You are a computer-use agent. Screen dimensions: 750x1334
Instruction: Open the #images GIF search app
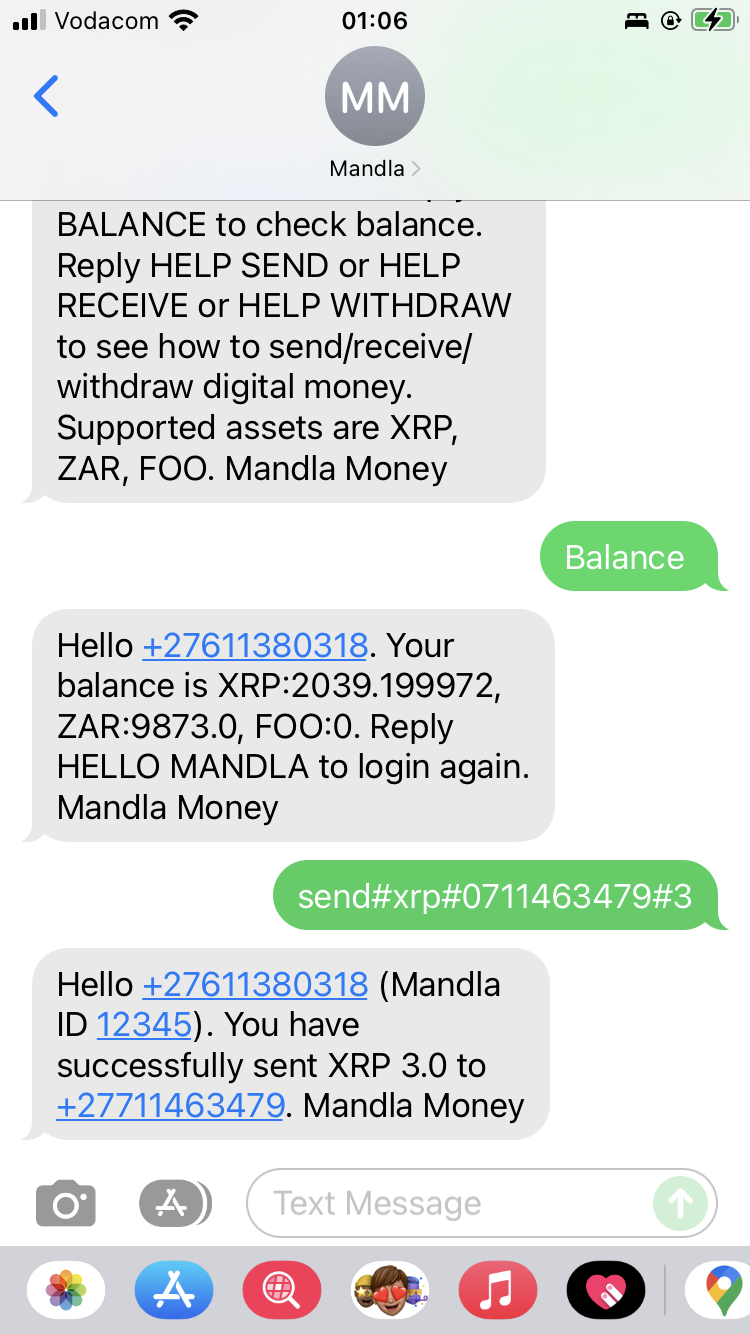pyautogui.click(x=281, y=1290)
